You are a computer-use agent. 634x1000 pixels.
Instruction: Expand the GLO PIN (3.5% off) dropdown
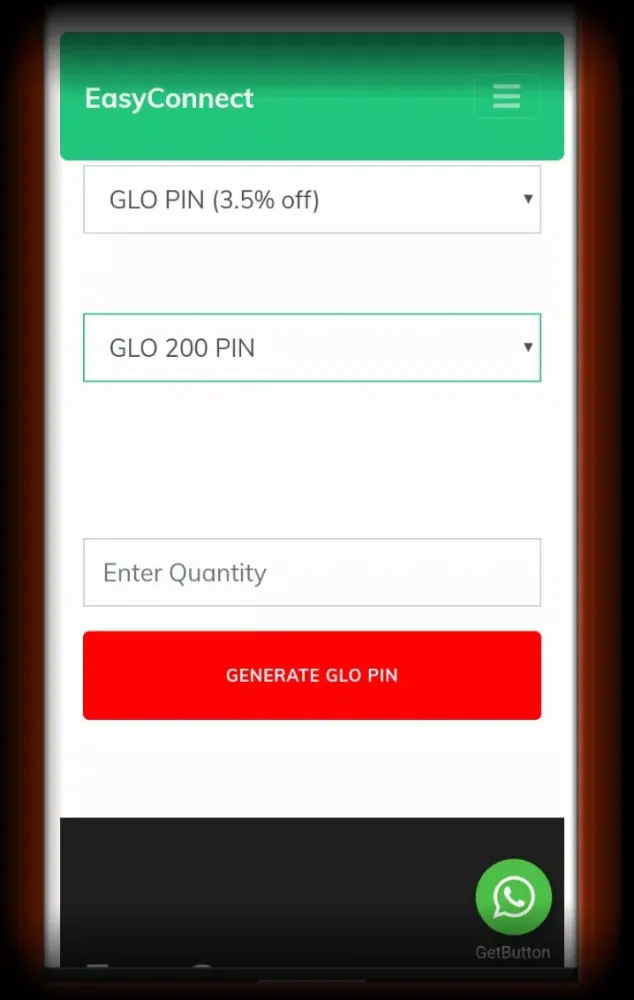pyautogui.click(x=311, y=200)
